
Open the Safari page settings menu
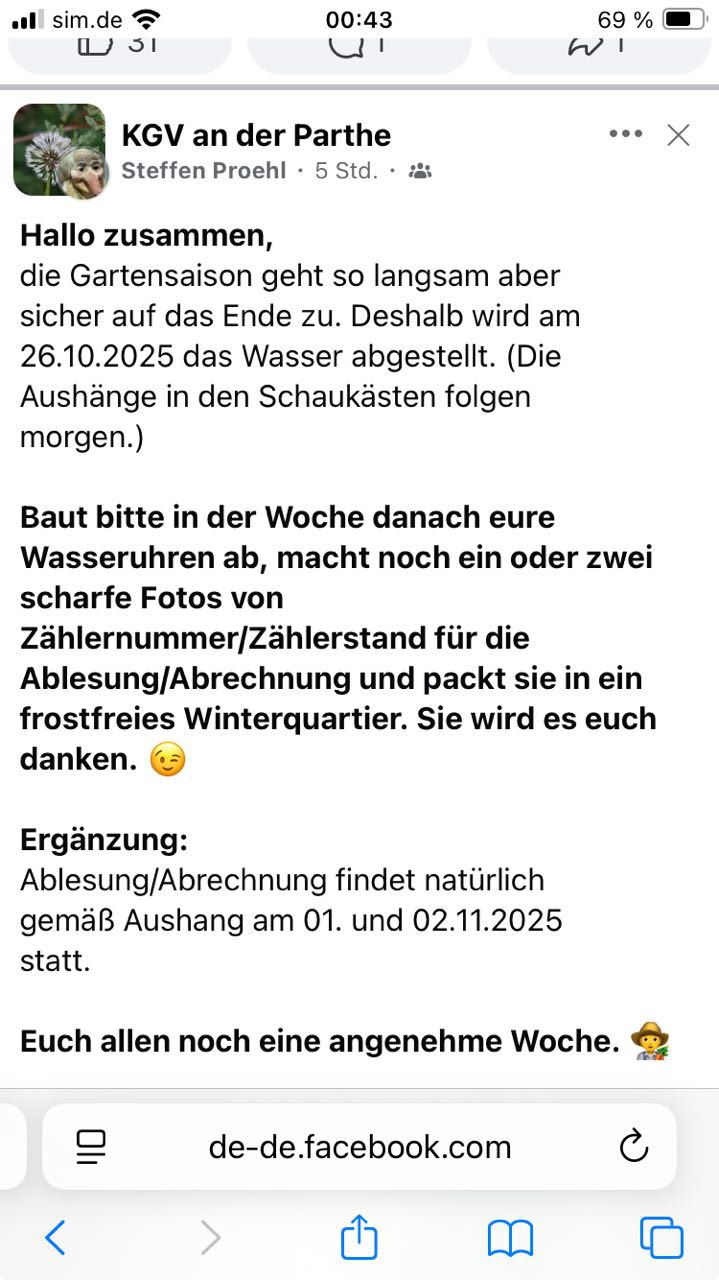coord(91,1146)
